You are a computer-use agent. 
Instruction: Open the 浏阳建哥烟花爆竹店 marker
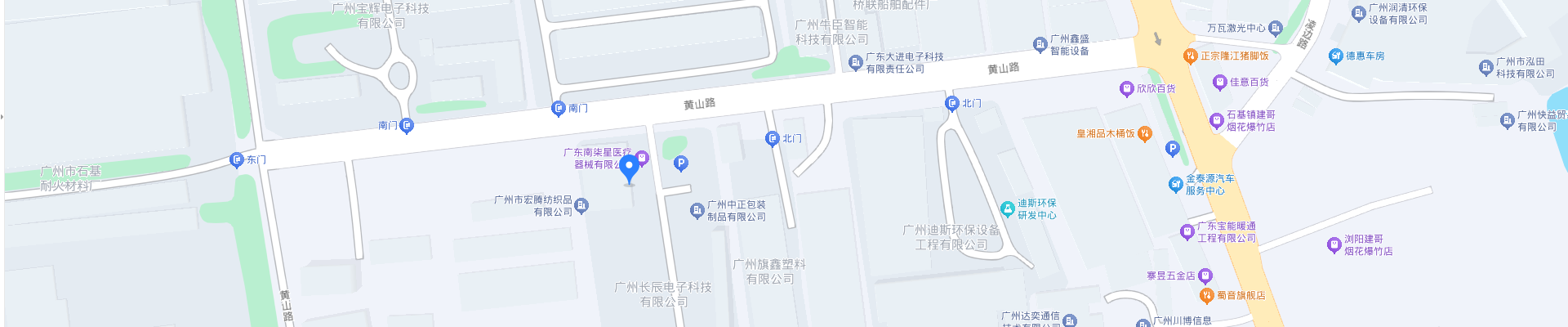click(1334, 244)
